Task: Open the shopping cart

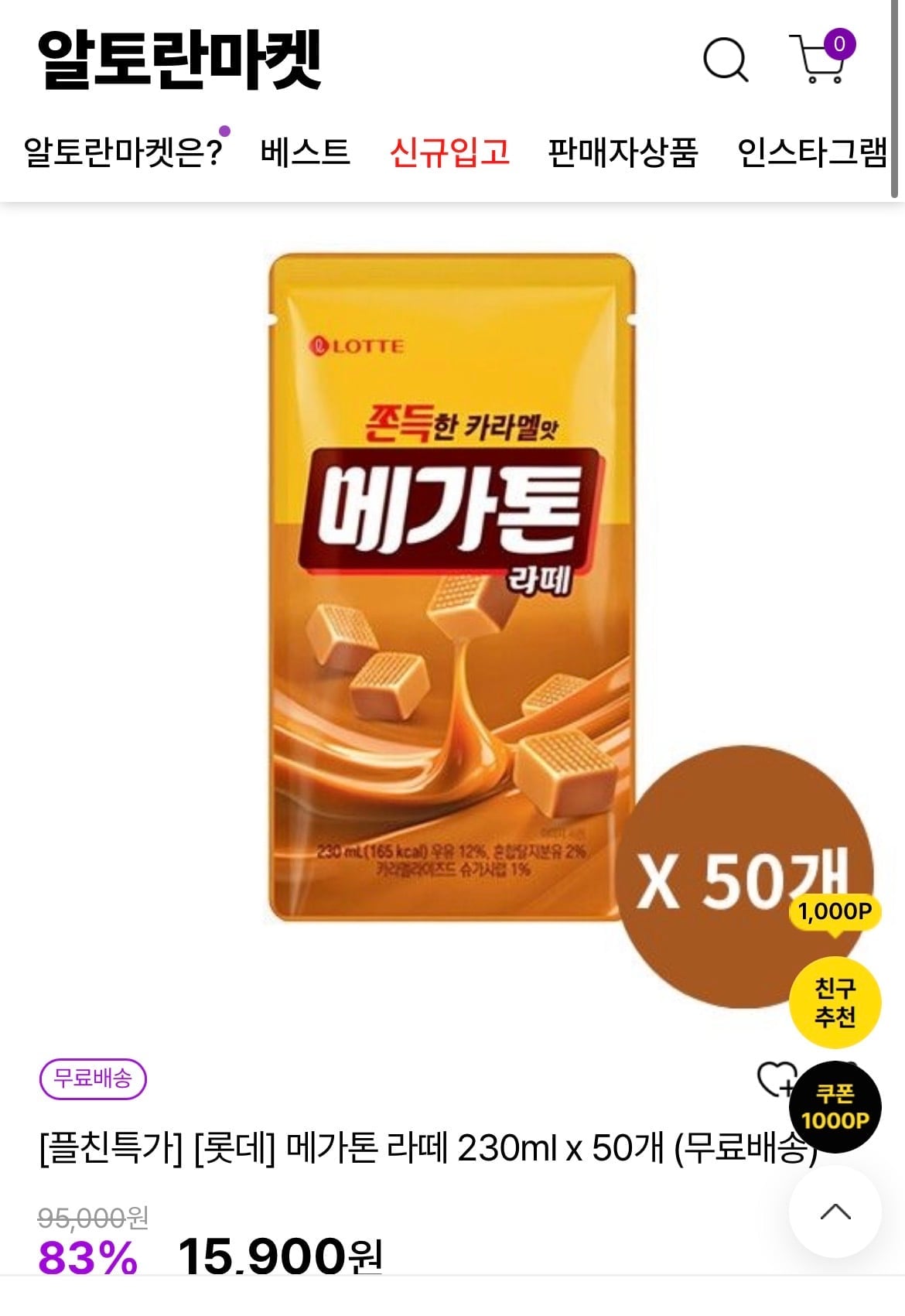Action: point(819,60)
